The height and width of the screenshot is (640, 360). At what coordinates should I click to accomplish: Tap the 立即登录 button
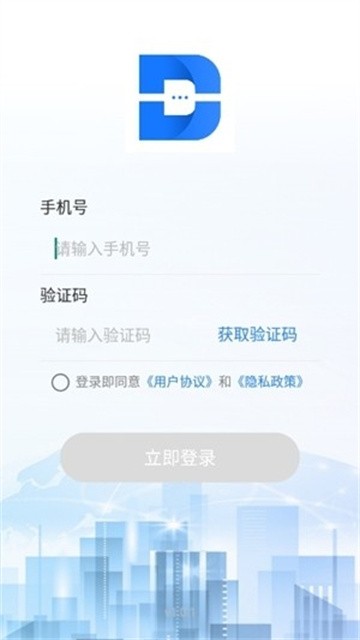180,458
